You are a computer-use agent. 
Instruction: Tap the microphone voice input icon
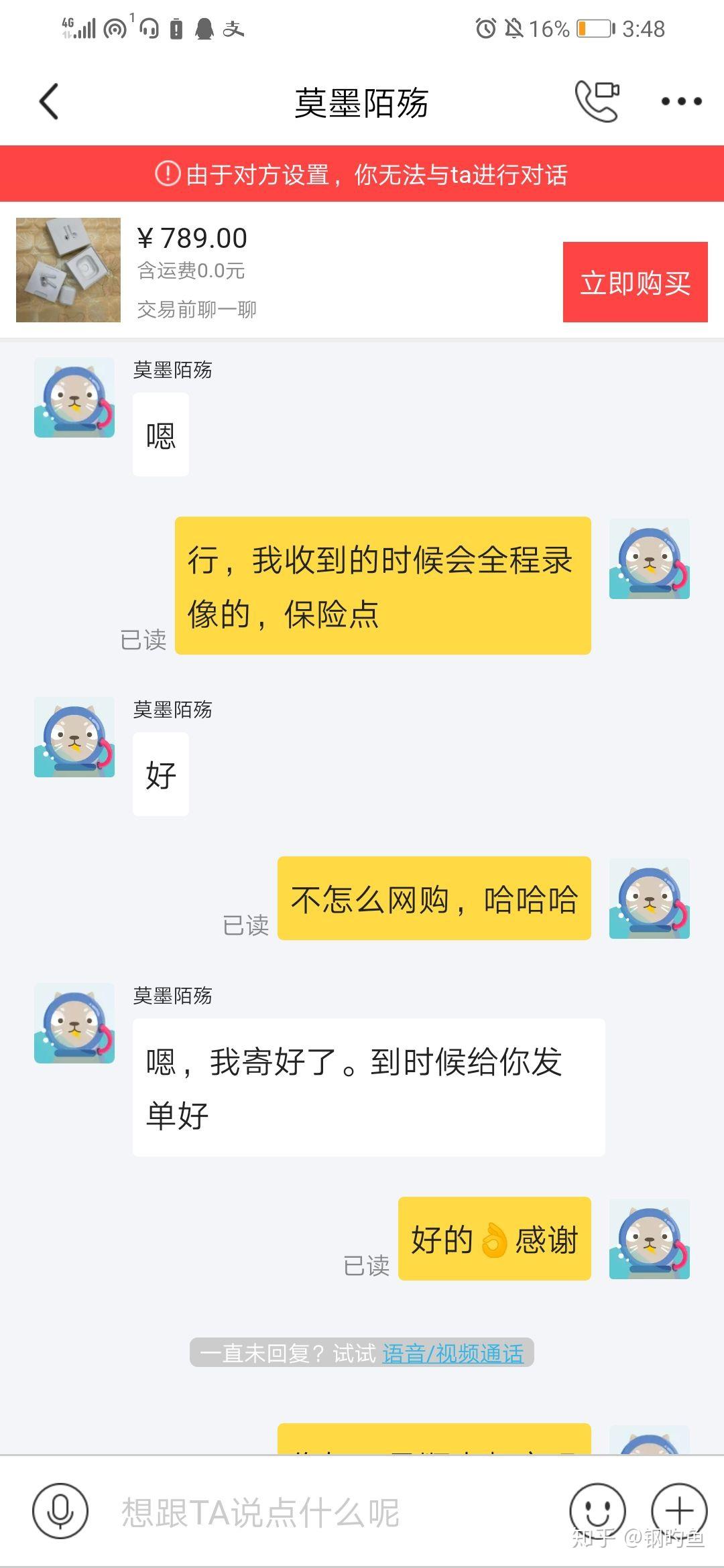pyautogui.click(x=60, y=1512)
